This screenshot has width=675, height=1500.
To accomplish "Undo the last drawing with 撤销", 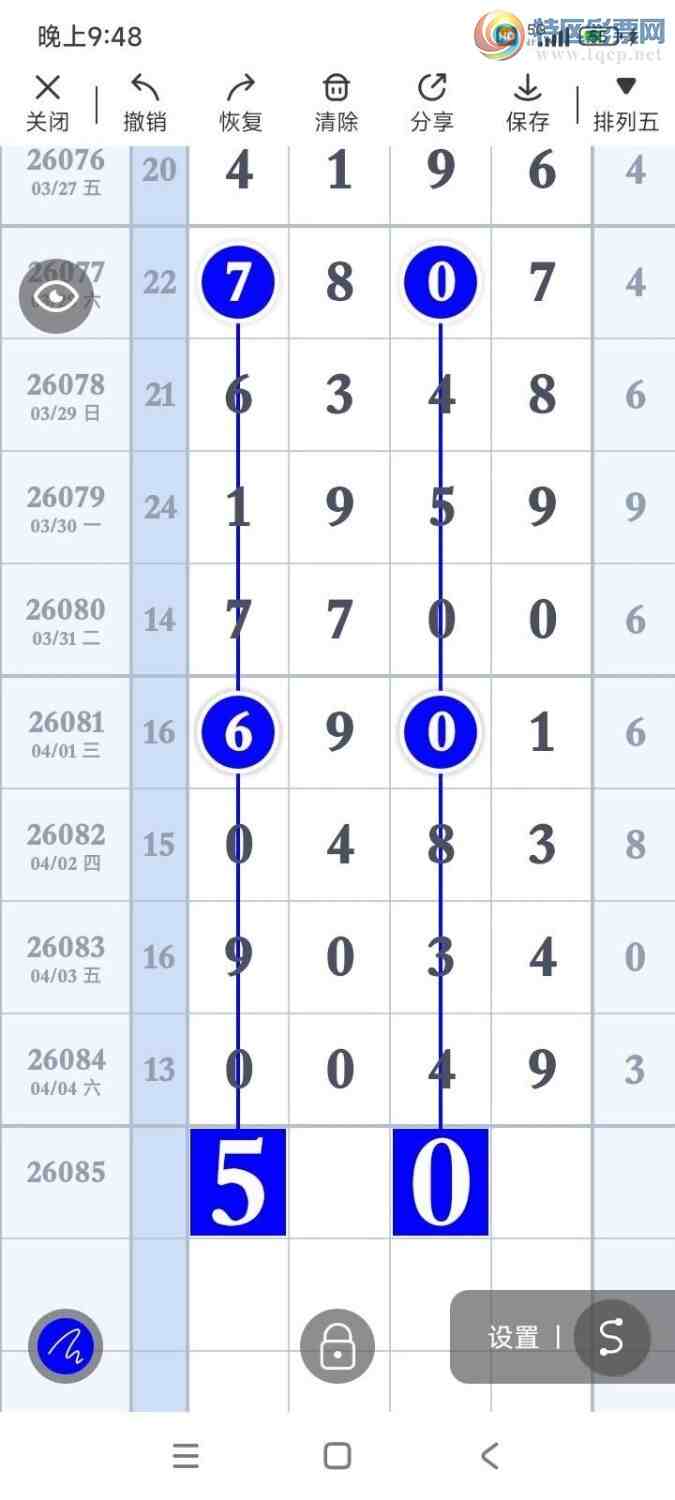I will click(144, 103).
